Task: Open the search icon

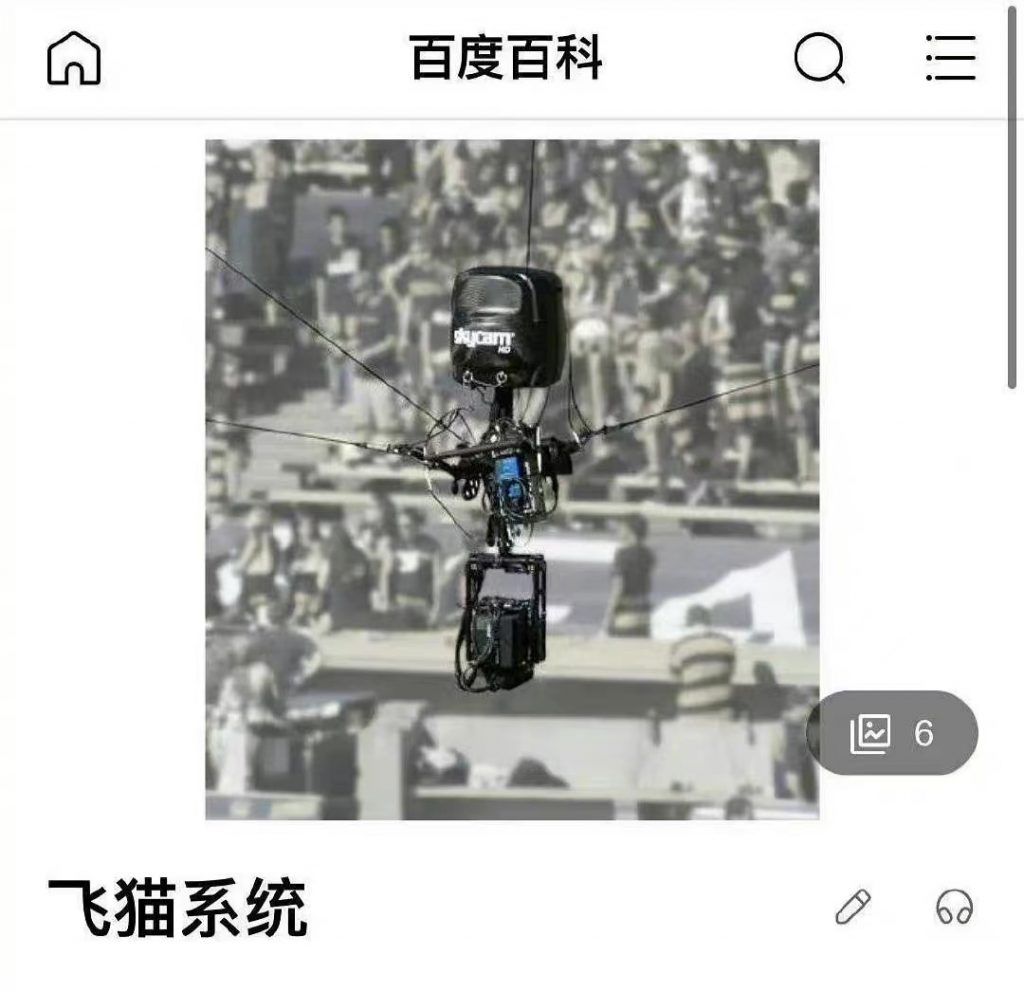Action: [819, 59]
